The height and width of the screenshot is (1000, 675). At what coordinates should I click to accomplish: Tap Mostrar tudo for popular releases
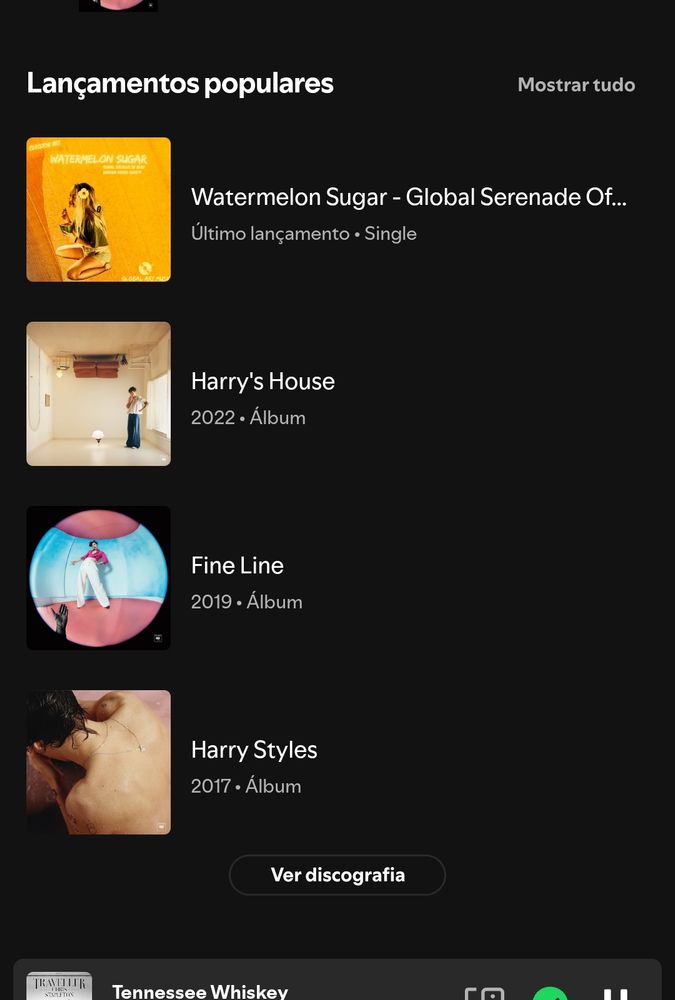[576, 85]
